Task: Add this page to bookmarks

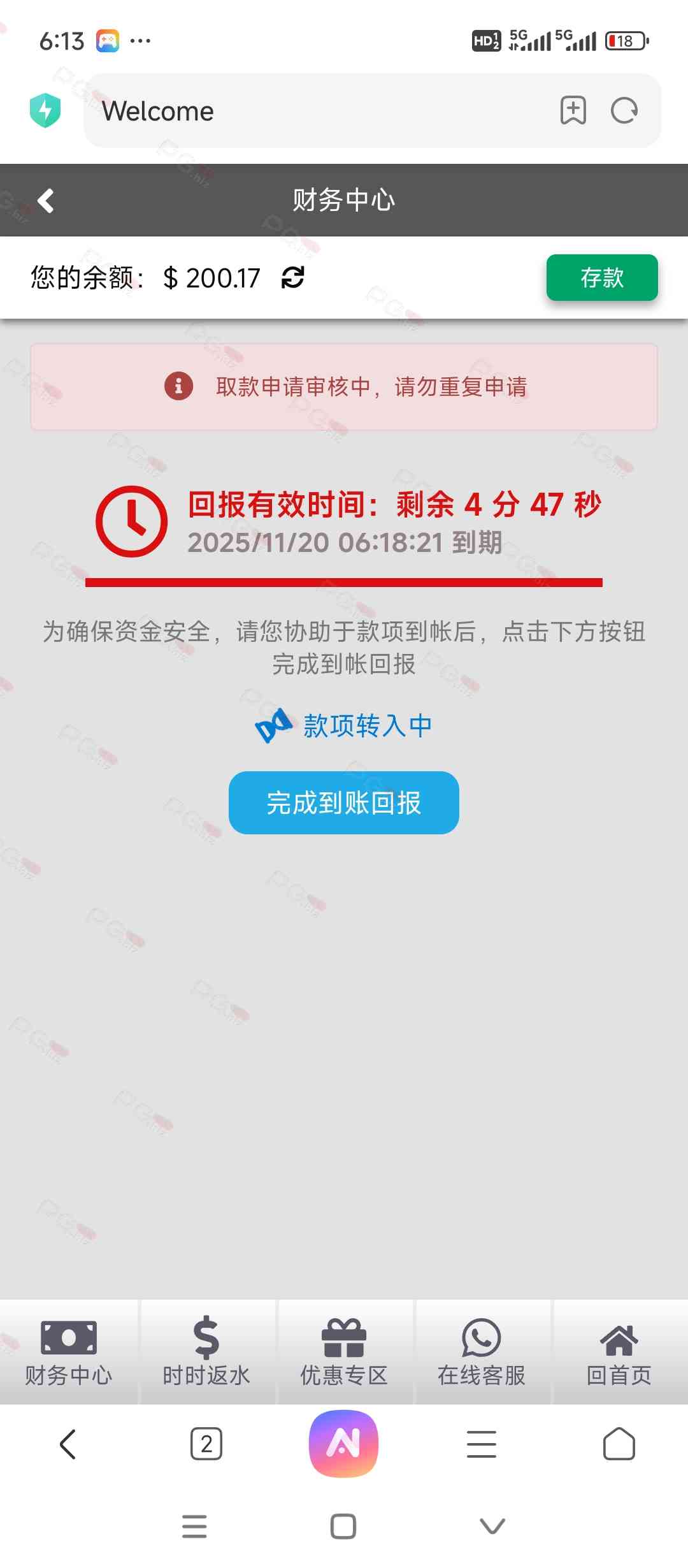Action: [573, 111]
